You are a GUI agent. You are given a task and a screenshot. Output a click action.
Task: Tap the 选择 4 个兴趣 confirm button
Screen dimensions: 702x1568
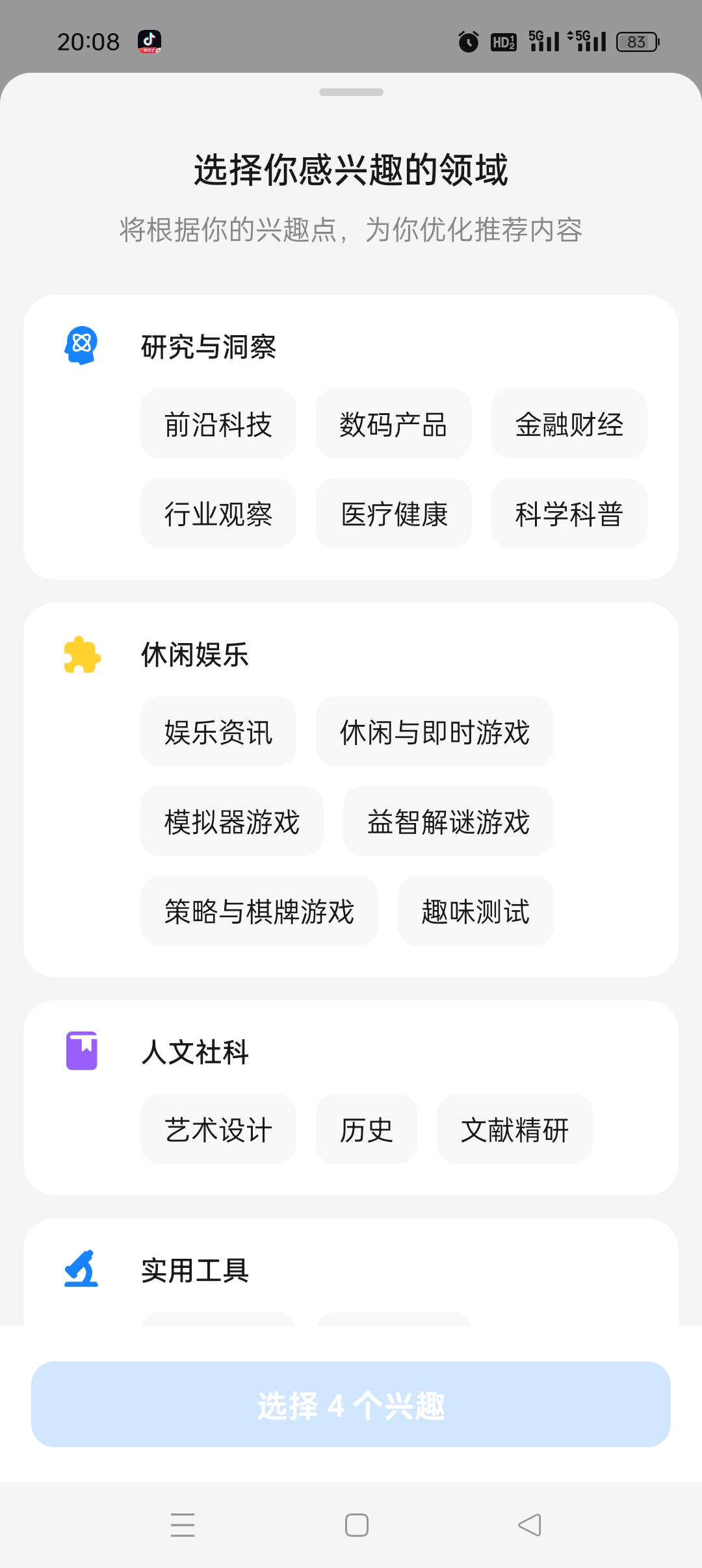coord(351,1405)
